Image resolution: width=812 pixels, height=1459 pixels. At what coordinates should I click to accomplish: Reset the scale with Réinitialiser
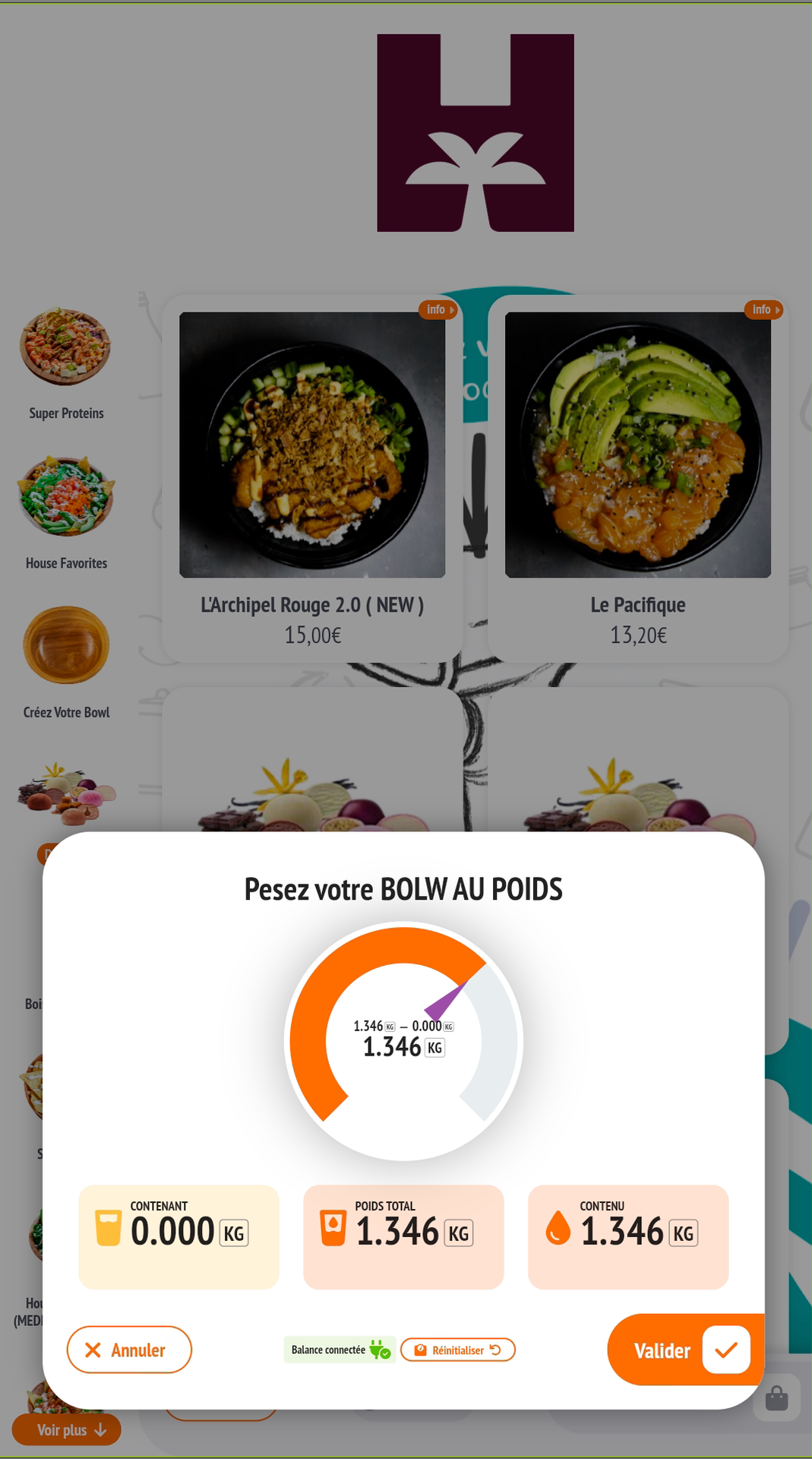(458, 1350)
